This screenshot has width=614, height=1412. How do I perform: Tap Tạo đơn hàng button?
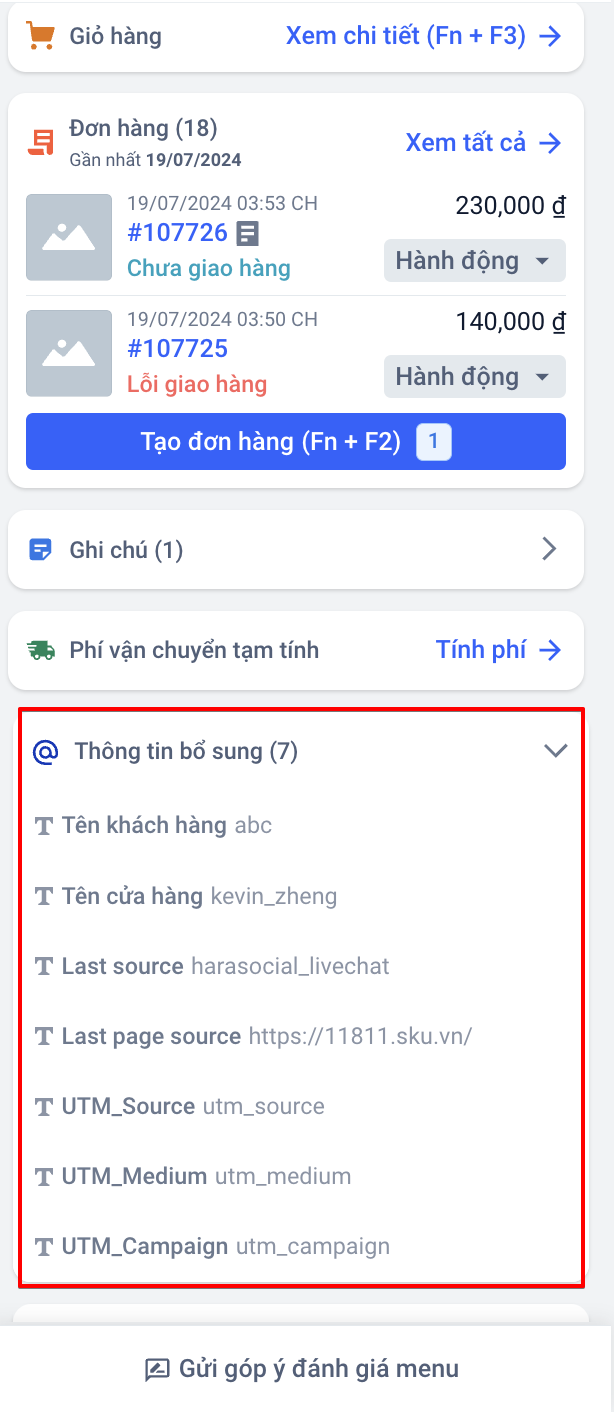(x=295, y=442)
